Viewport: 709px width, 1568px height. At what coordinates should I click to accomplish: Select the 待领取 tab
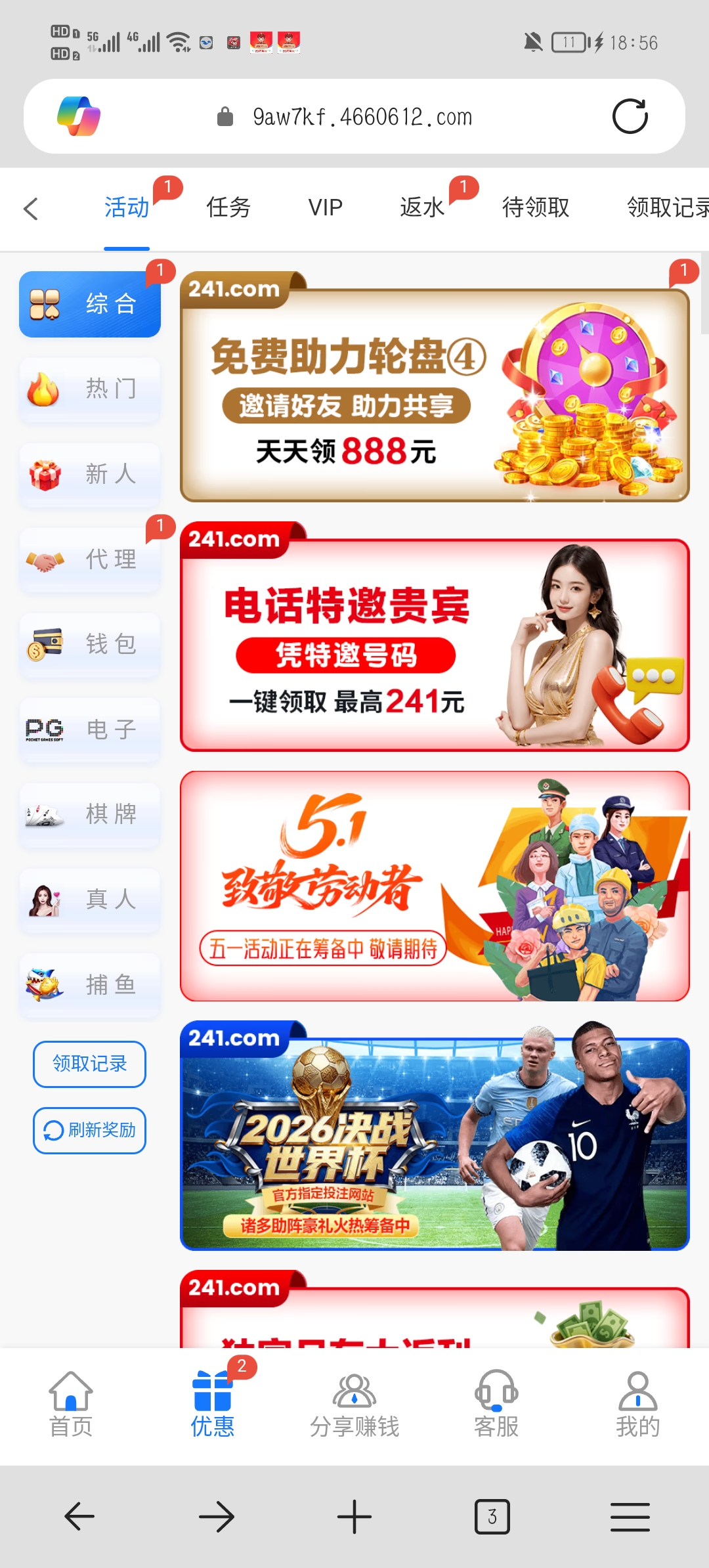(536, 207)
